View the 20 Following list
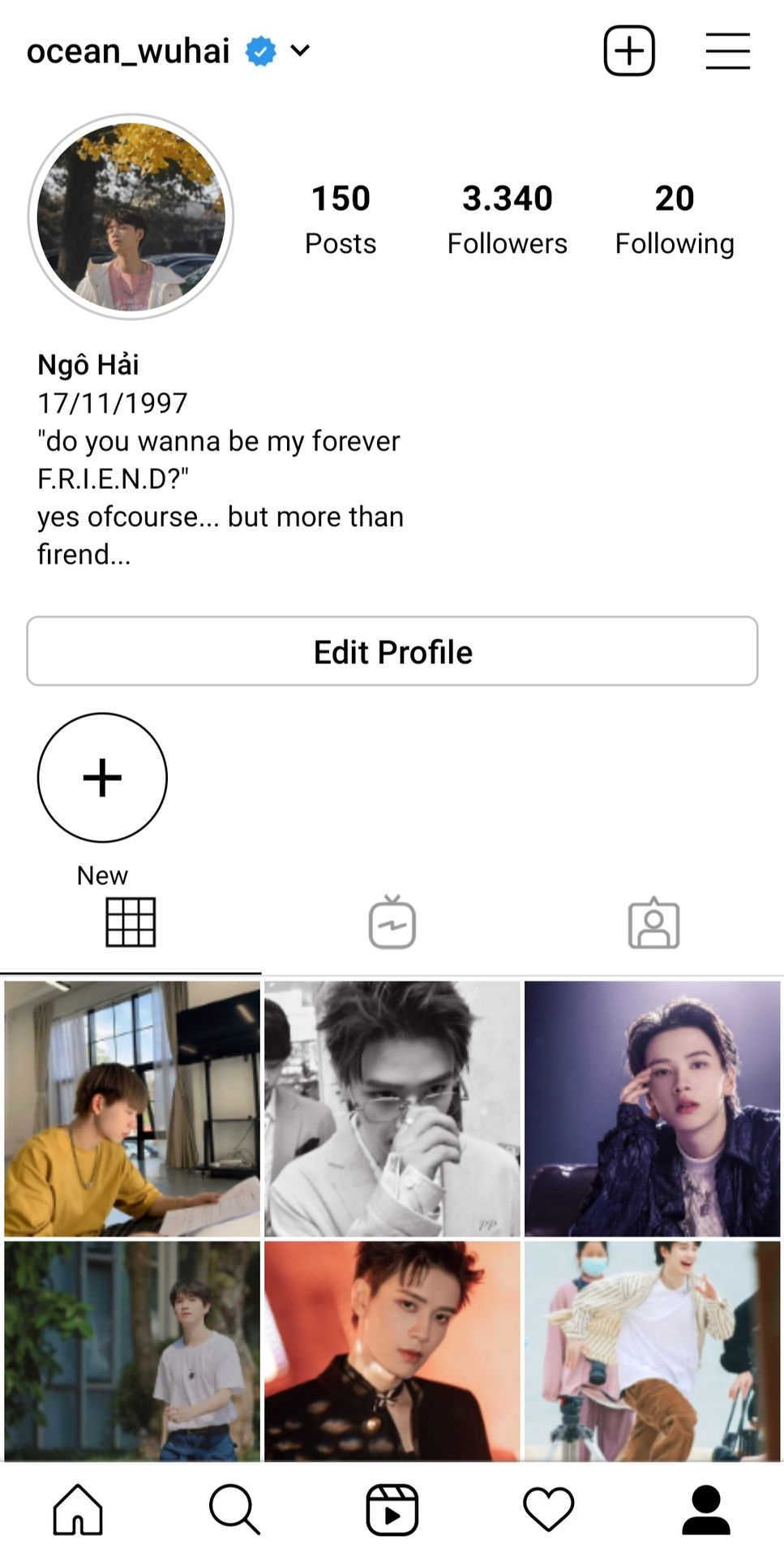Viewport: 784px width, 1557px height. 675,219
